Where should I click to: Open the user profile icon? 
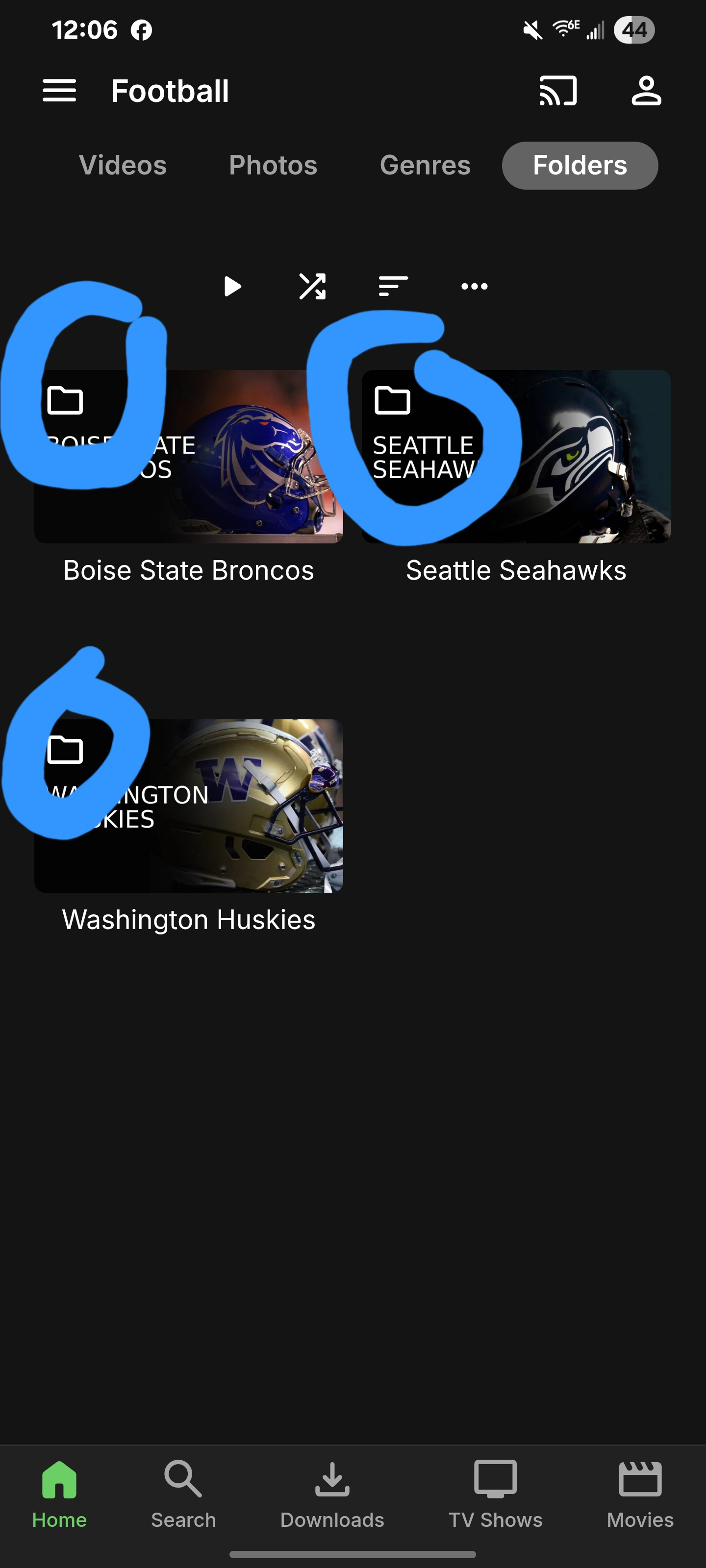coord(646,91)
